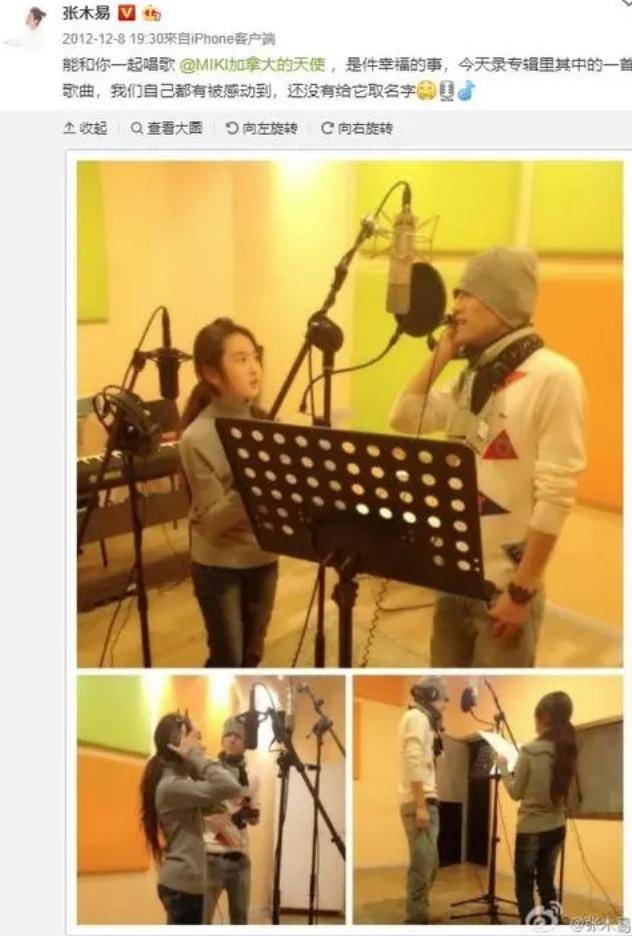View the full-size image via 查看大图
The image size is (632, 936).
tap(166, 129)
